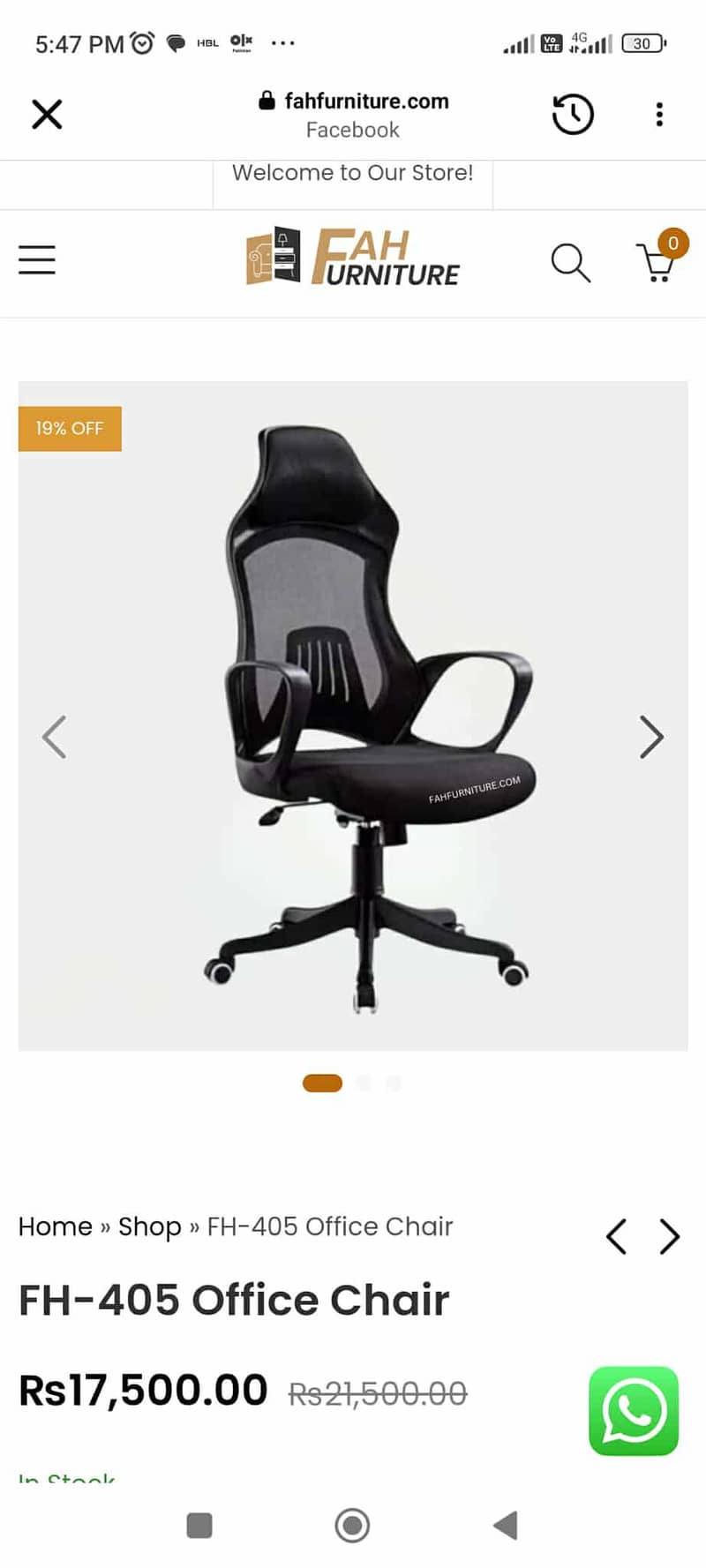Screen dimensions: 706x1568
Task: Select the second image carousel dot
Action: 364,1083
